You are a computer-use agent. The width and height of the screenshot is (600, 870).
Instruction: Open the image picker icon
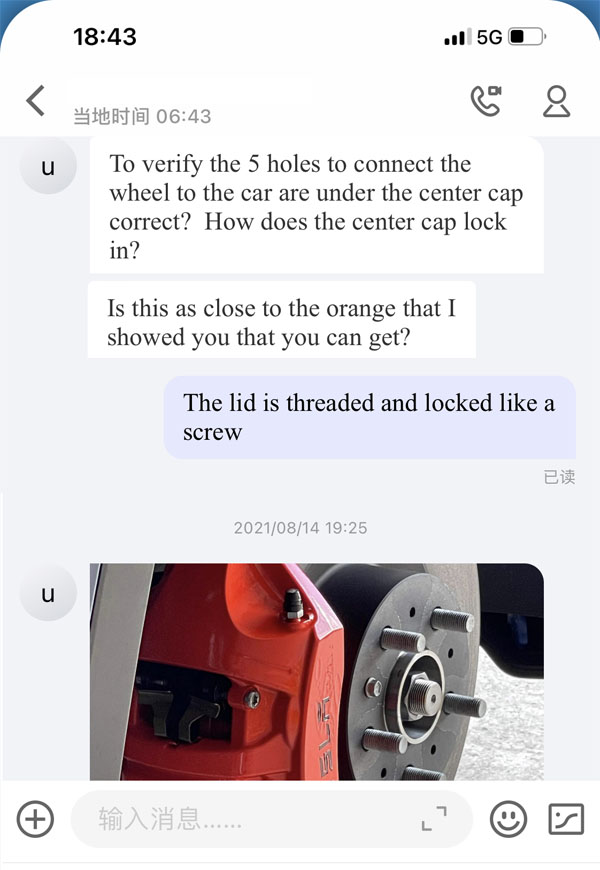click(566, 820)
